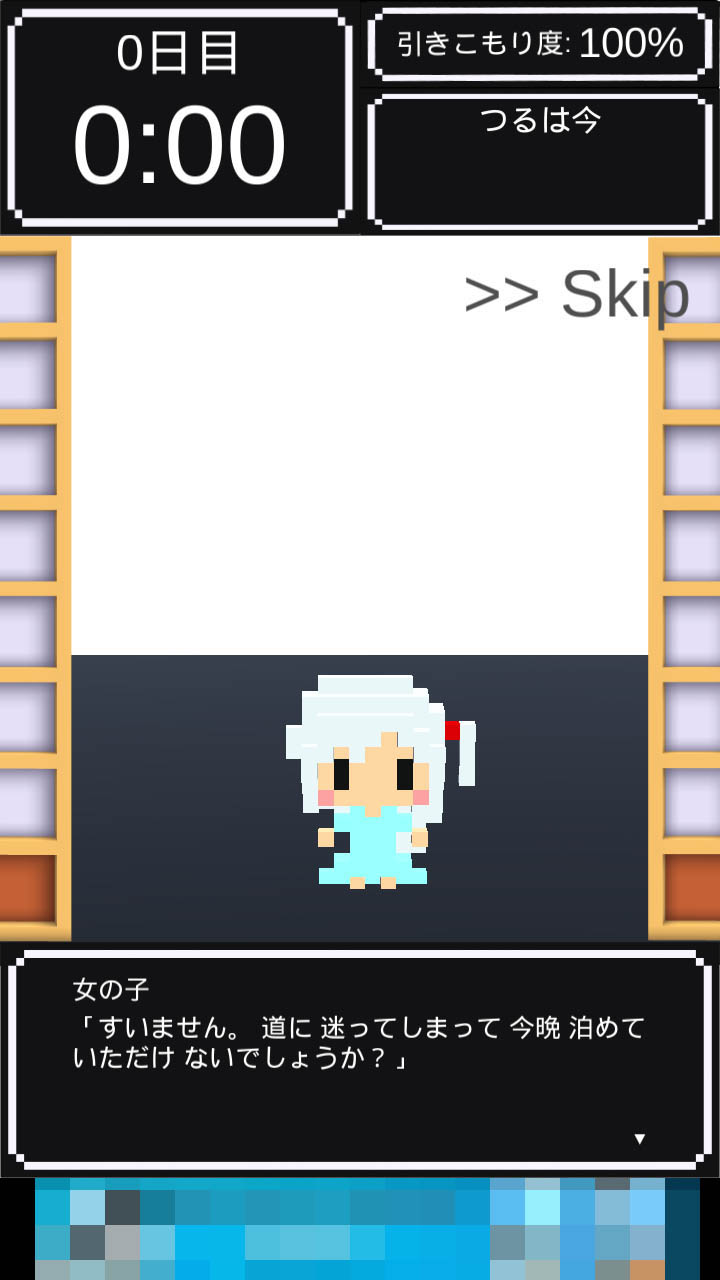Advance the girl's dialogue text
Screen dimensions: 720x1280
(x=640, y=1139)
